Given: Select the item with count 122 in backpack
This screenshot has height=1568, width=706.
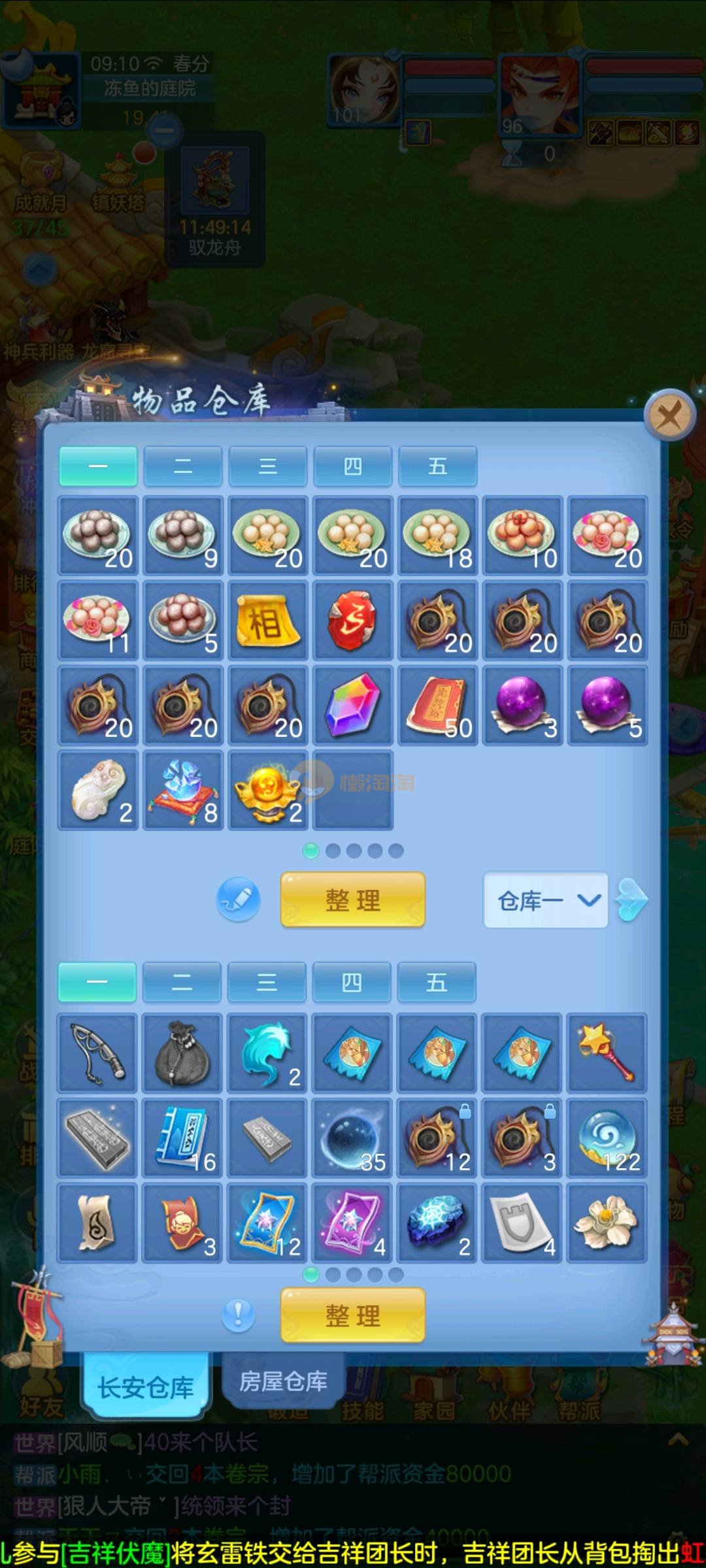Looking at the screenshot, I should (607, 1137).
